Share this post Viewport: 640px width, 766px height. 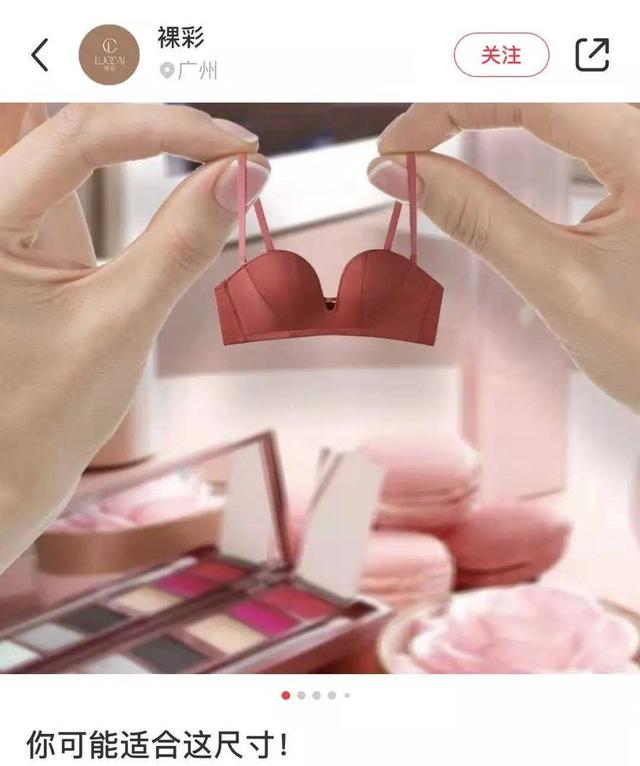coord(592,55)
